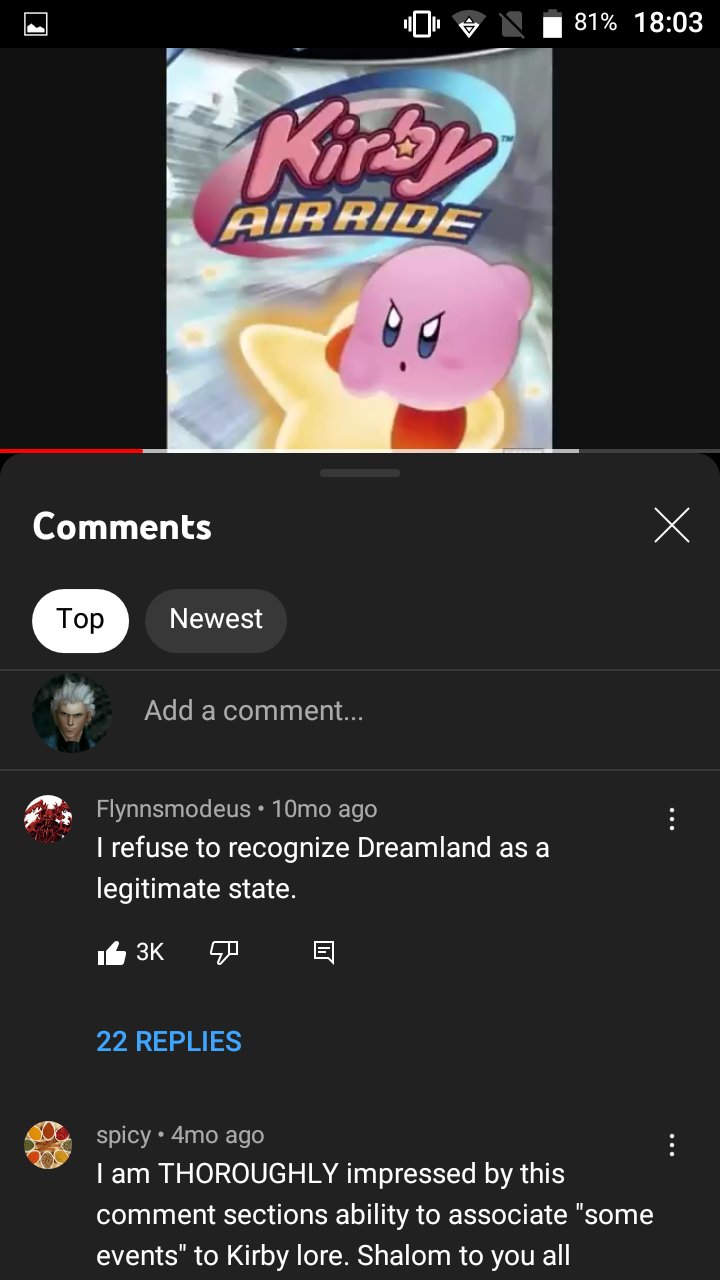Open overflow menu on Flynnsmodeus' comment
The image size is (720, 1280).
click(672, 819)
